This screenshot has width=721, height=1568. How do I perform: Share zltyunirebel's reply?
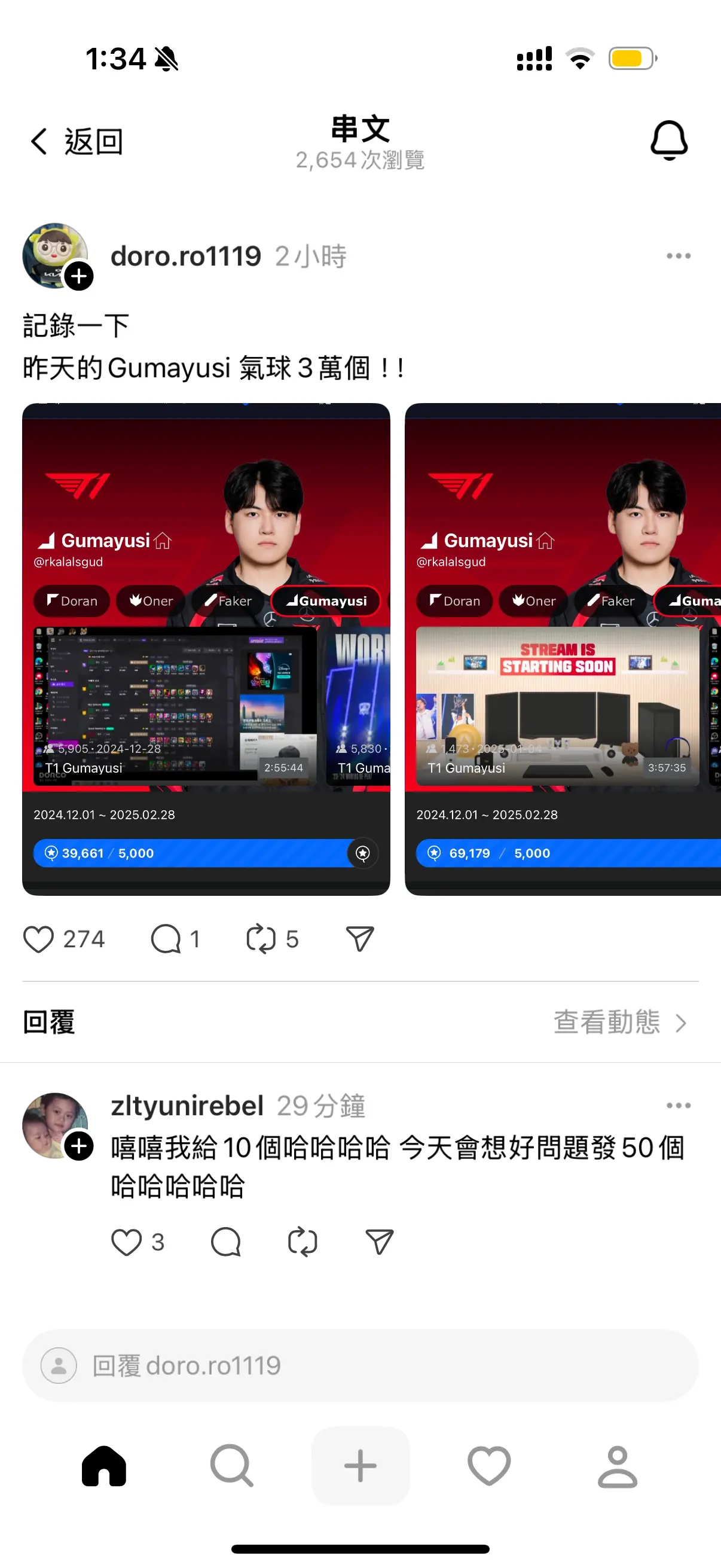tap(380, 1241)
